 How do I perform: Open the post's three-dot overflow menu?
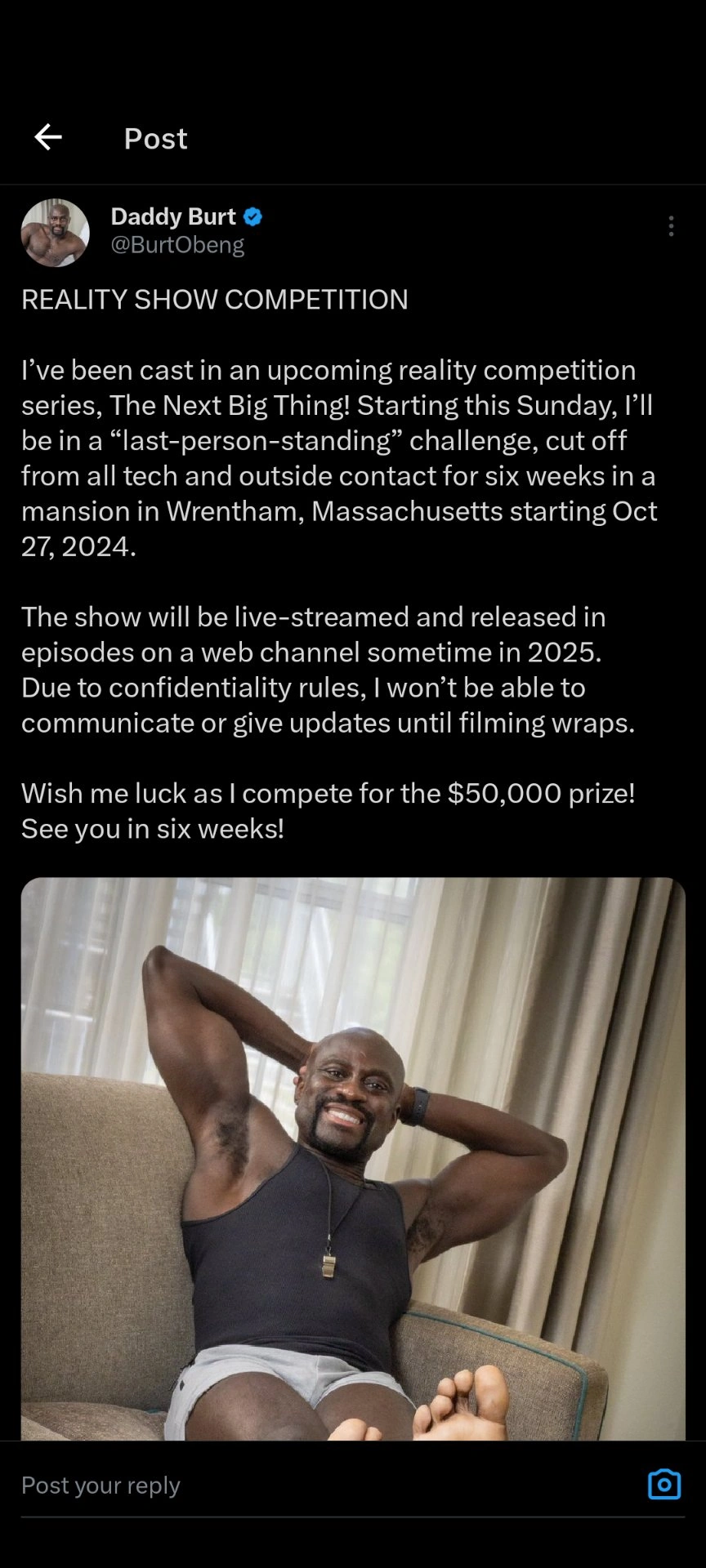click(671, 226)
